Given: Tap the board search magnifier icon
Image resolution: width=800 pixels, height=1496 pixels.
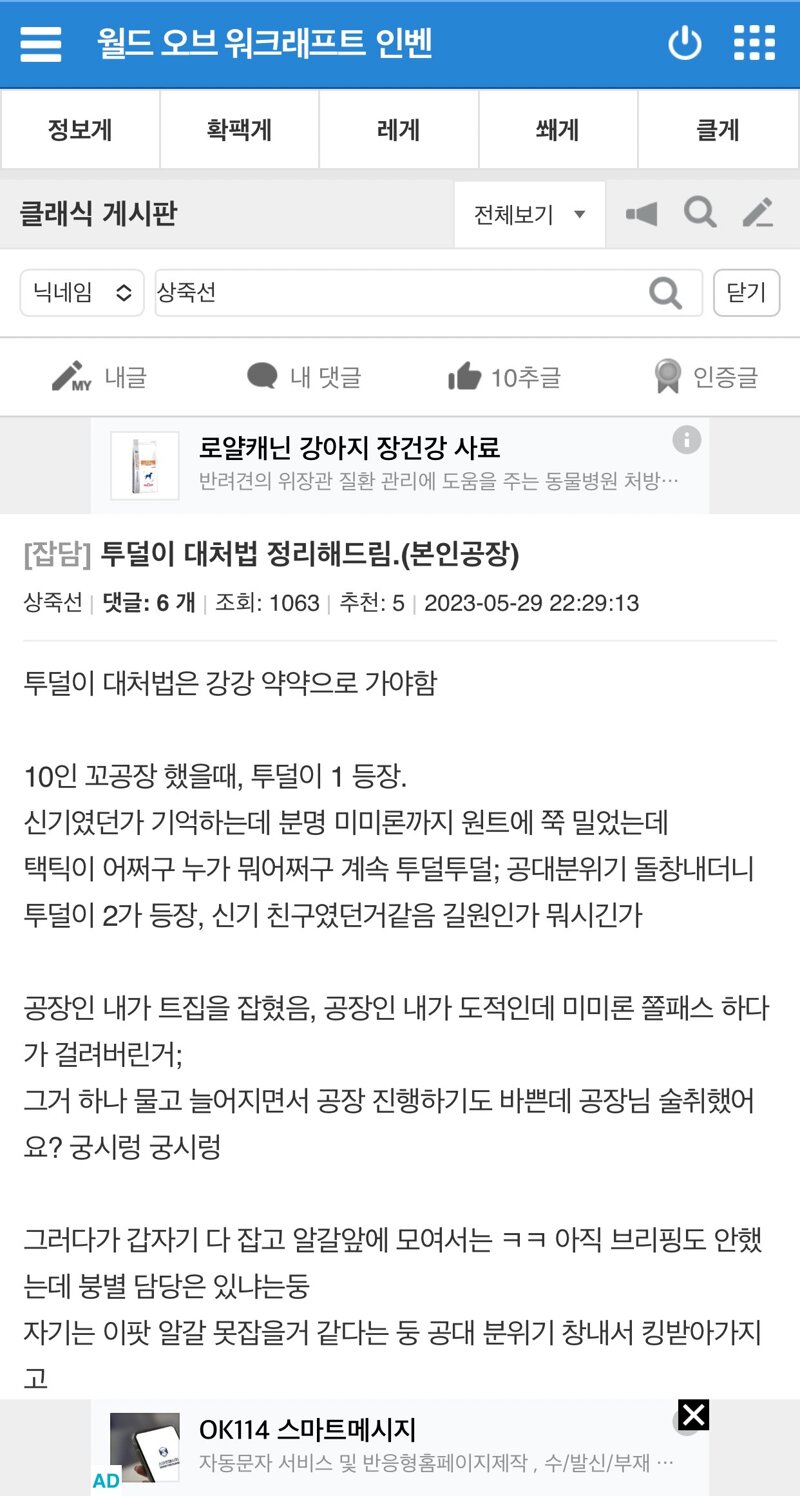Looking at the screenshot, I should 700,213.
